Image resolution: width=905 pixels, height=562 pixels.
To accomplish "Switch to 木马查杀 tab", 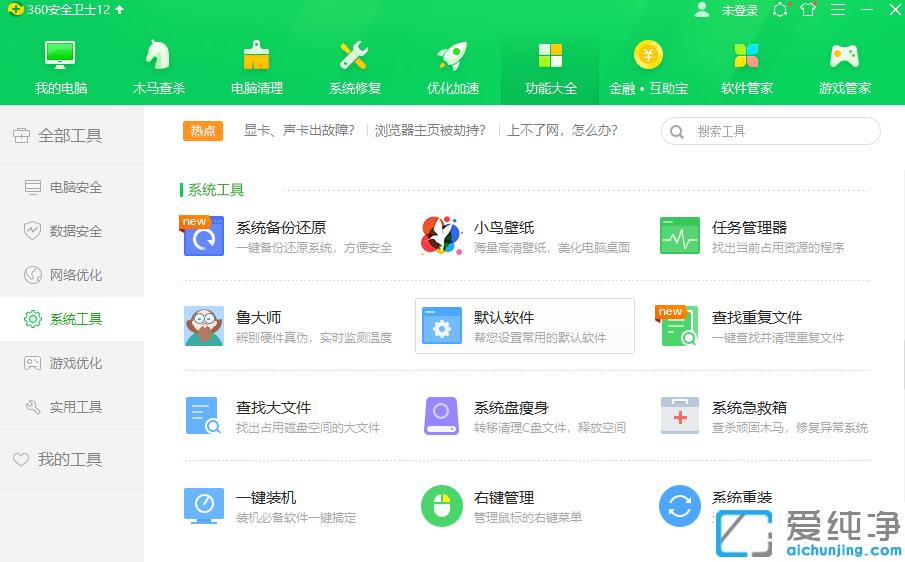I will click(159, 68).
